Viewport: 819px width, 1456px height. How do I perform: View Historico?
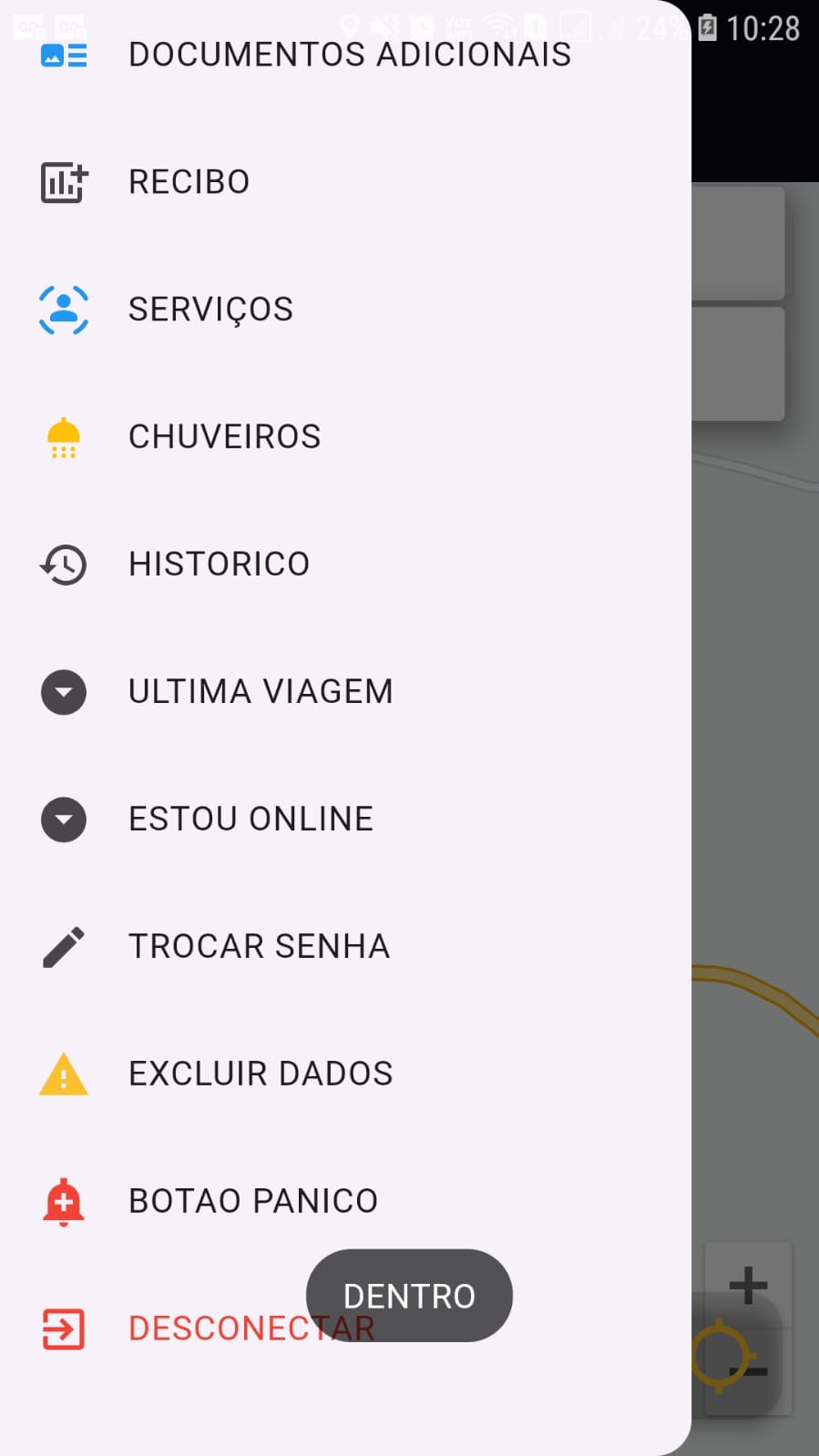coord(345,565)
